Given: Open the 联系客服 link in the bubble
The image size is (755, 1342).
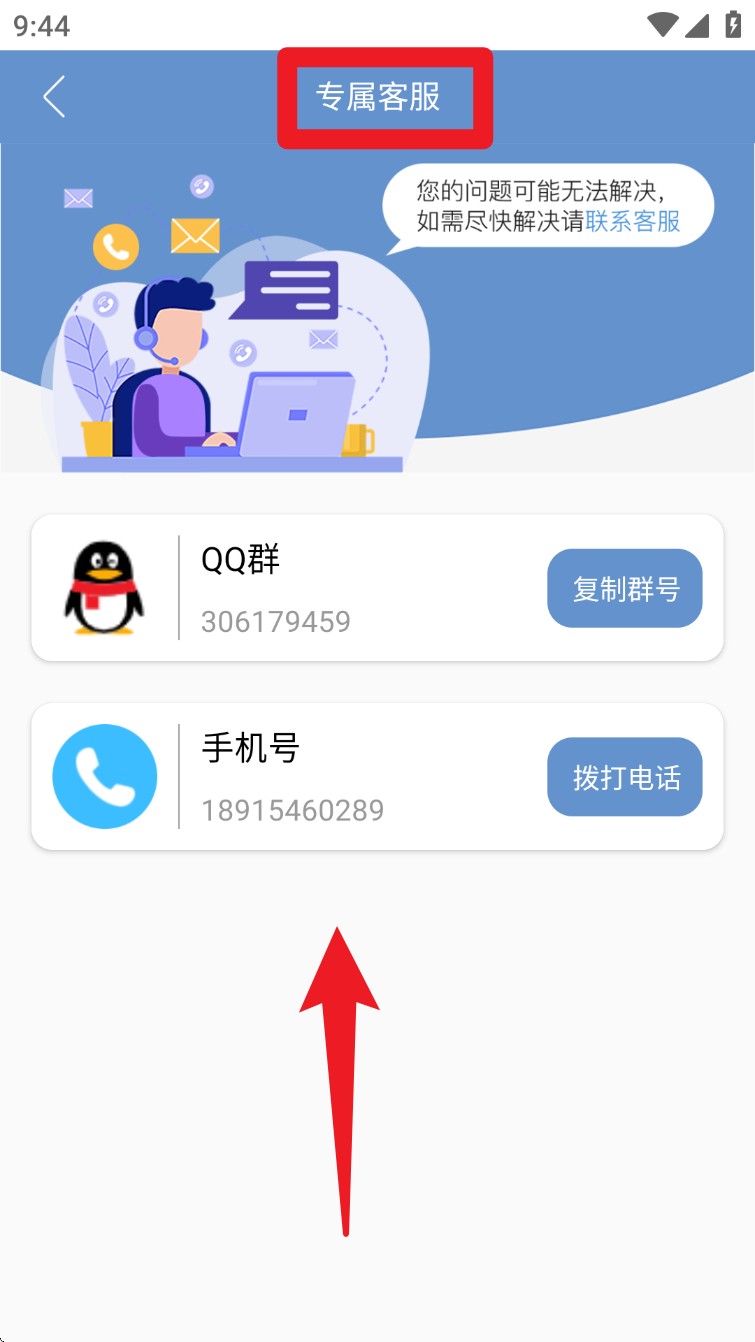Looking at the screenshot, I should [x=632, y=221].
